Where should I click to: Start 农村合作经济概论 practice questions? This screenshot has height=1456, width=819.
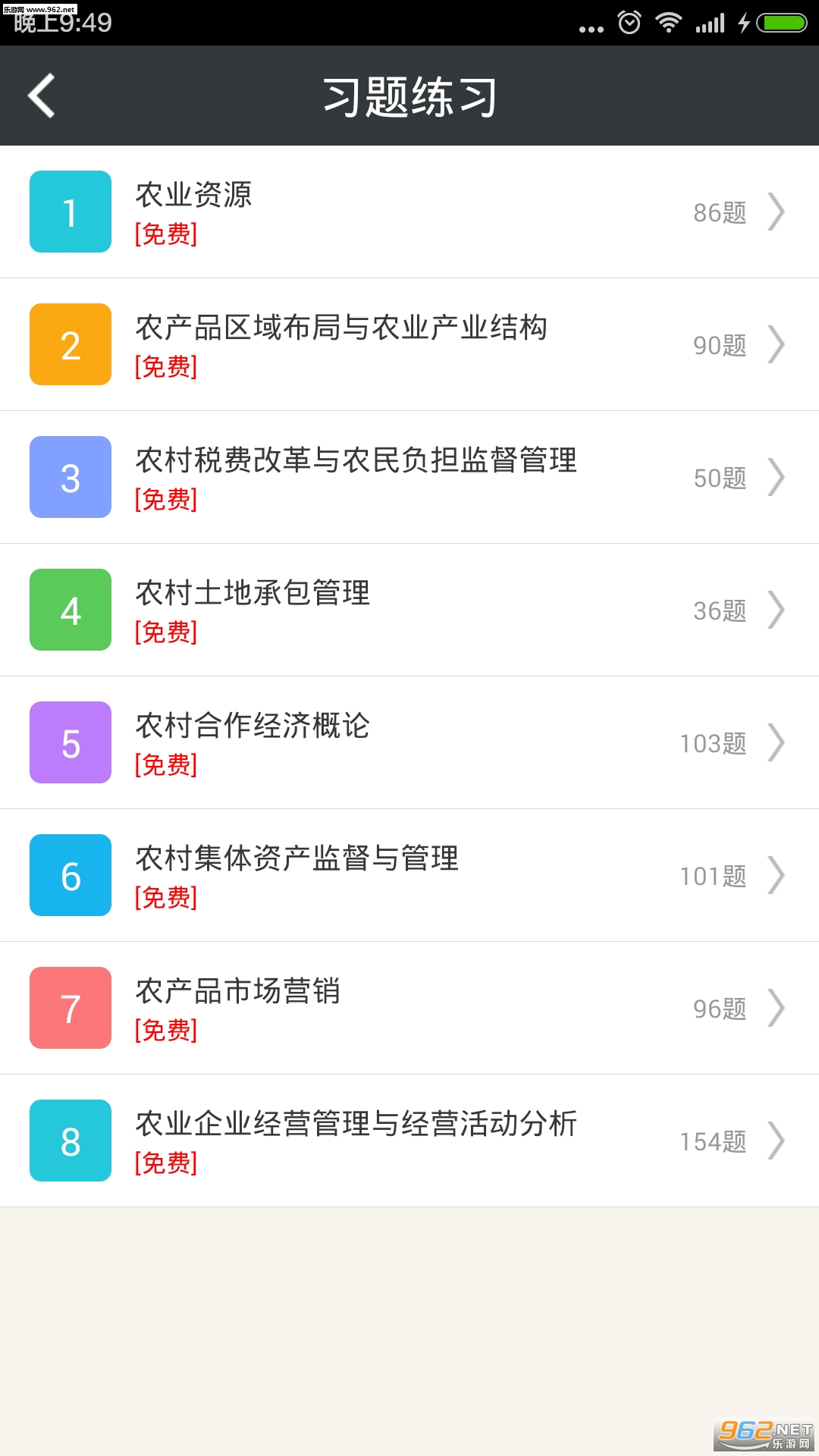tap(409, 743)
